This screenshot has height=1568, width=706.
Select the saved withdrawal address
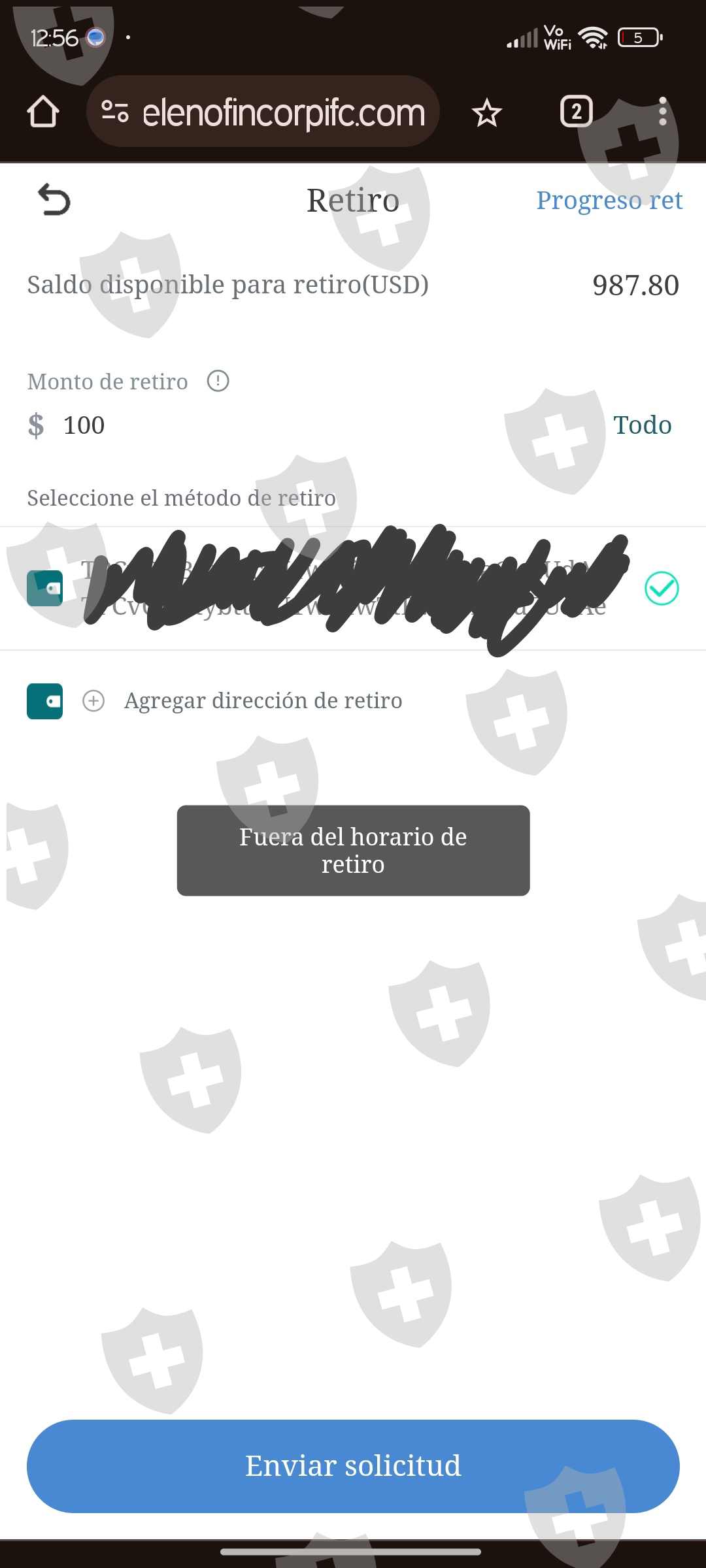353,588
